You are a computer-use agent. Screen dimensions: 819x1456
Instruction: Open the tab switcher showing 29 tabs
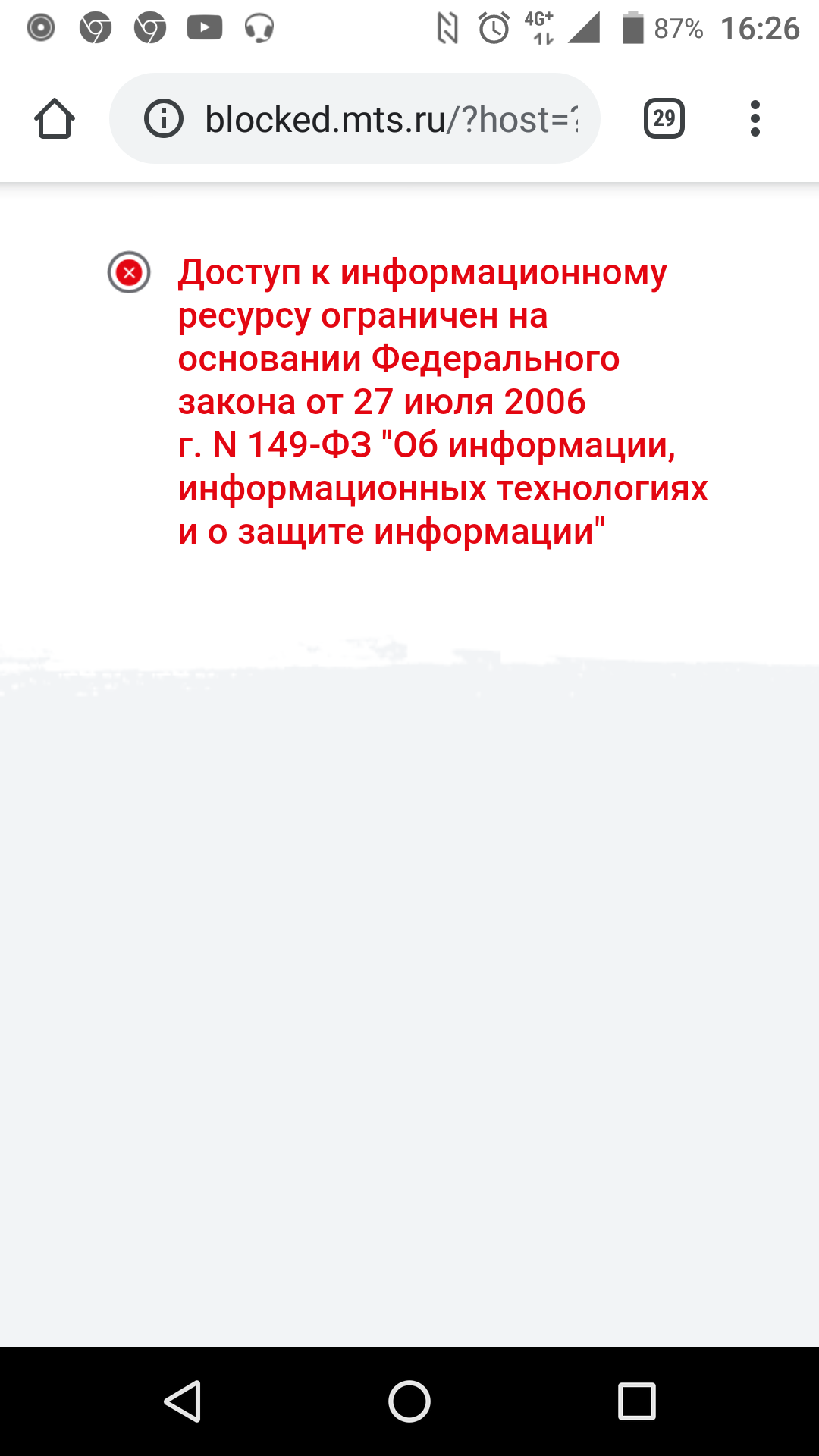[x=664, y=119]
